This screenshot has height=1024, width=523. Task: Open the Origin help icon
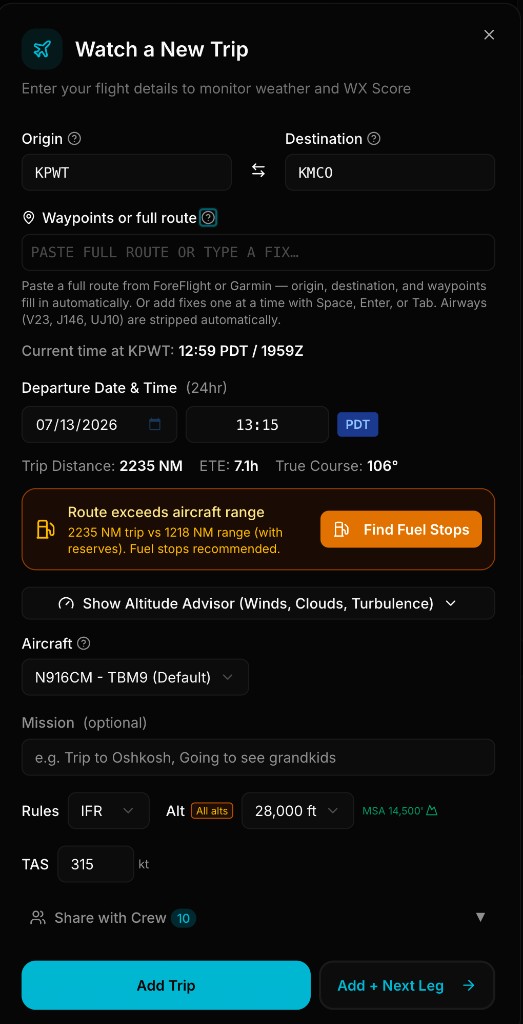pos(75,138)
